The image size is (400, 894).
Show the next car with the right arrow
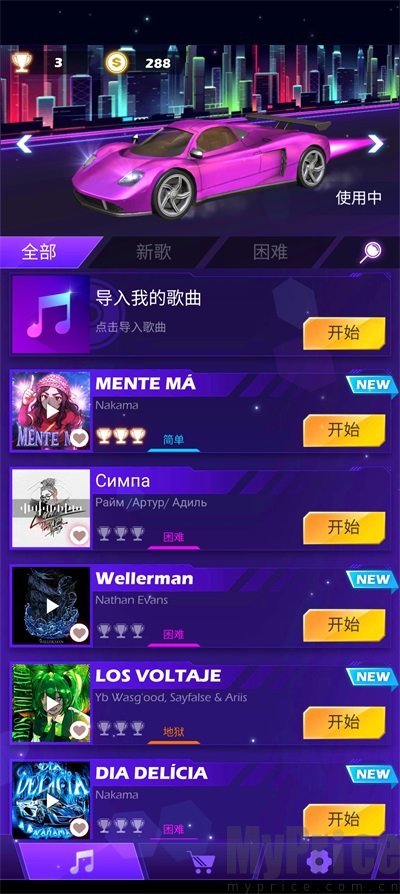point(375,144)
